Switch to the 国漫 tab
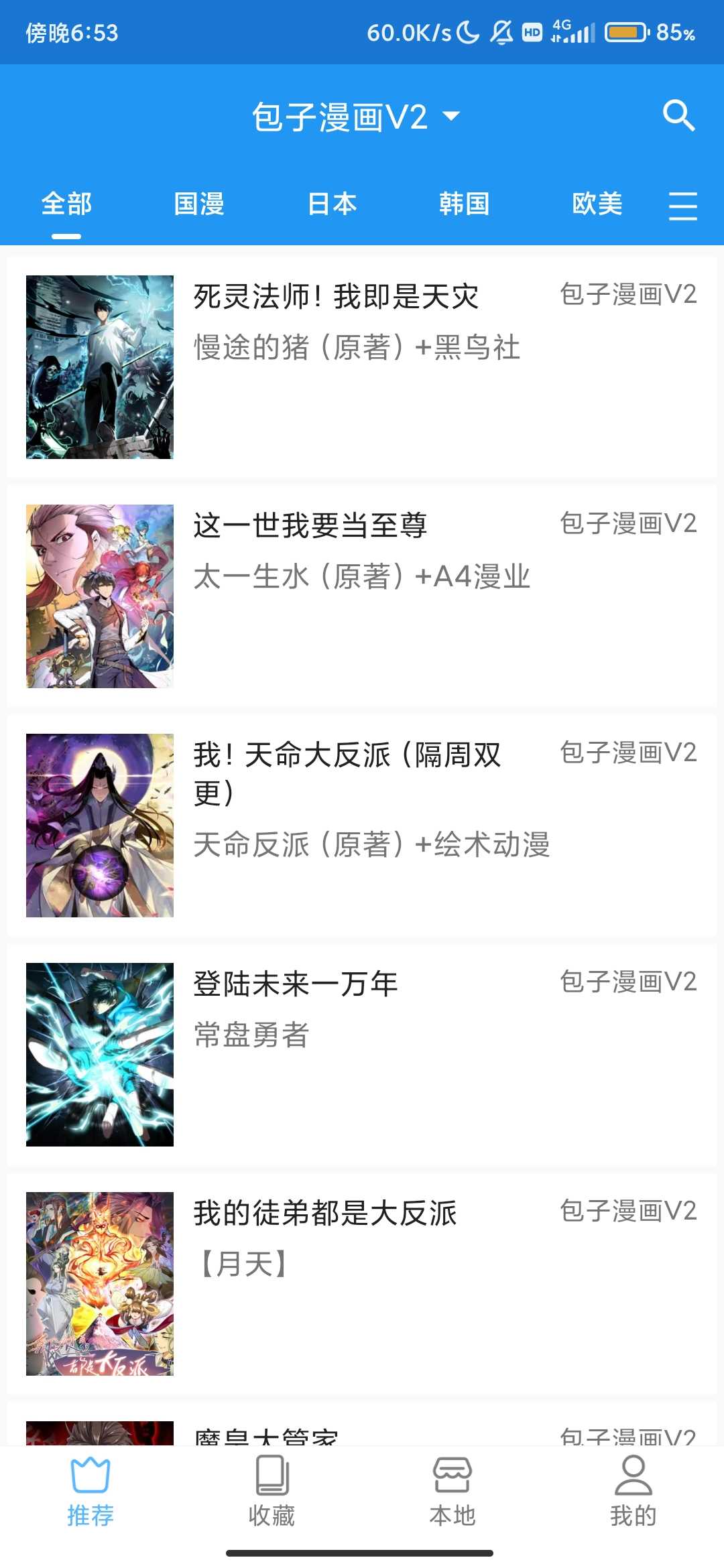Viewport: 724px width, 1568px height. 199,204
